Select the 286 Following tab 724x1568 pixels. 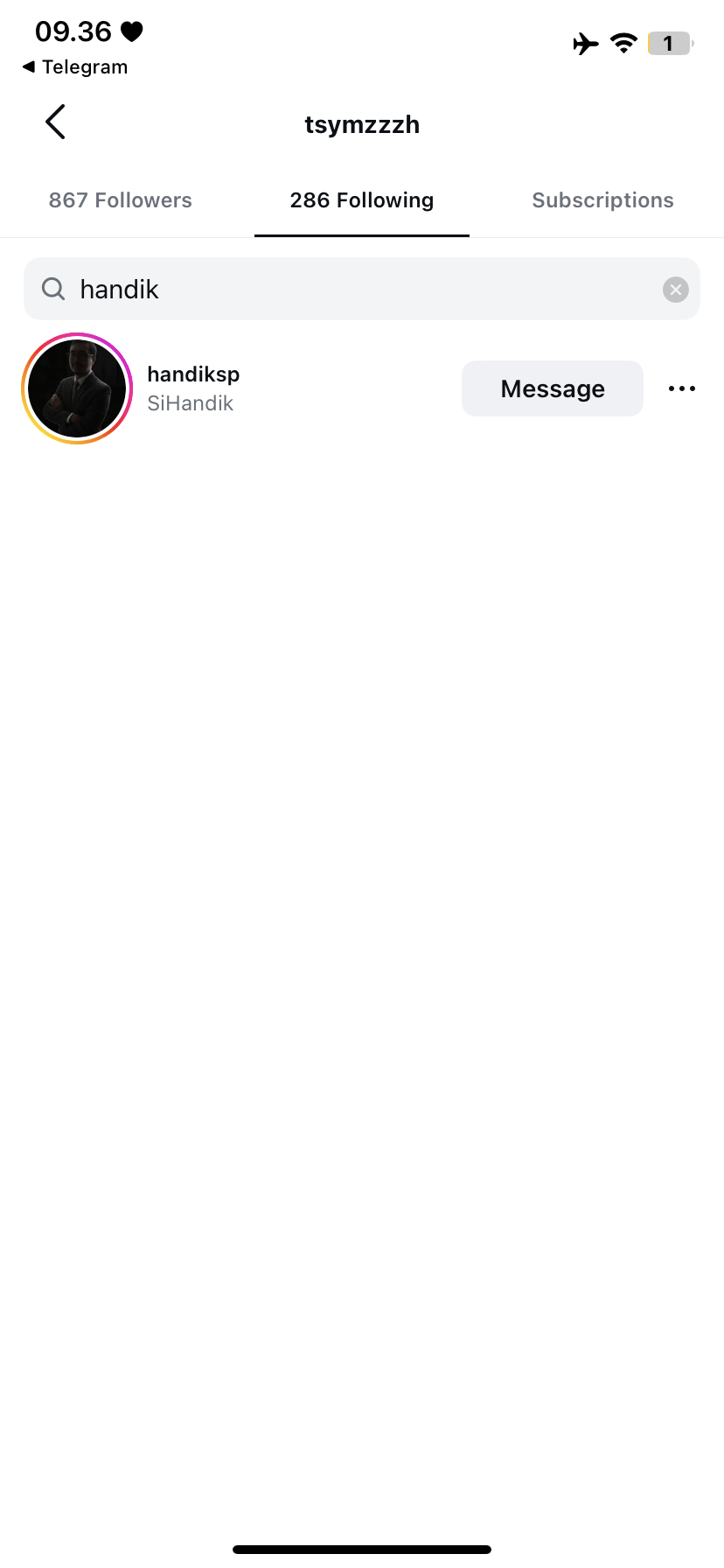[361, 200]
